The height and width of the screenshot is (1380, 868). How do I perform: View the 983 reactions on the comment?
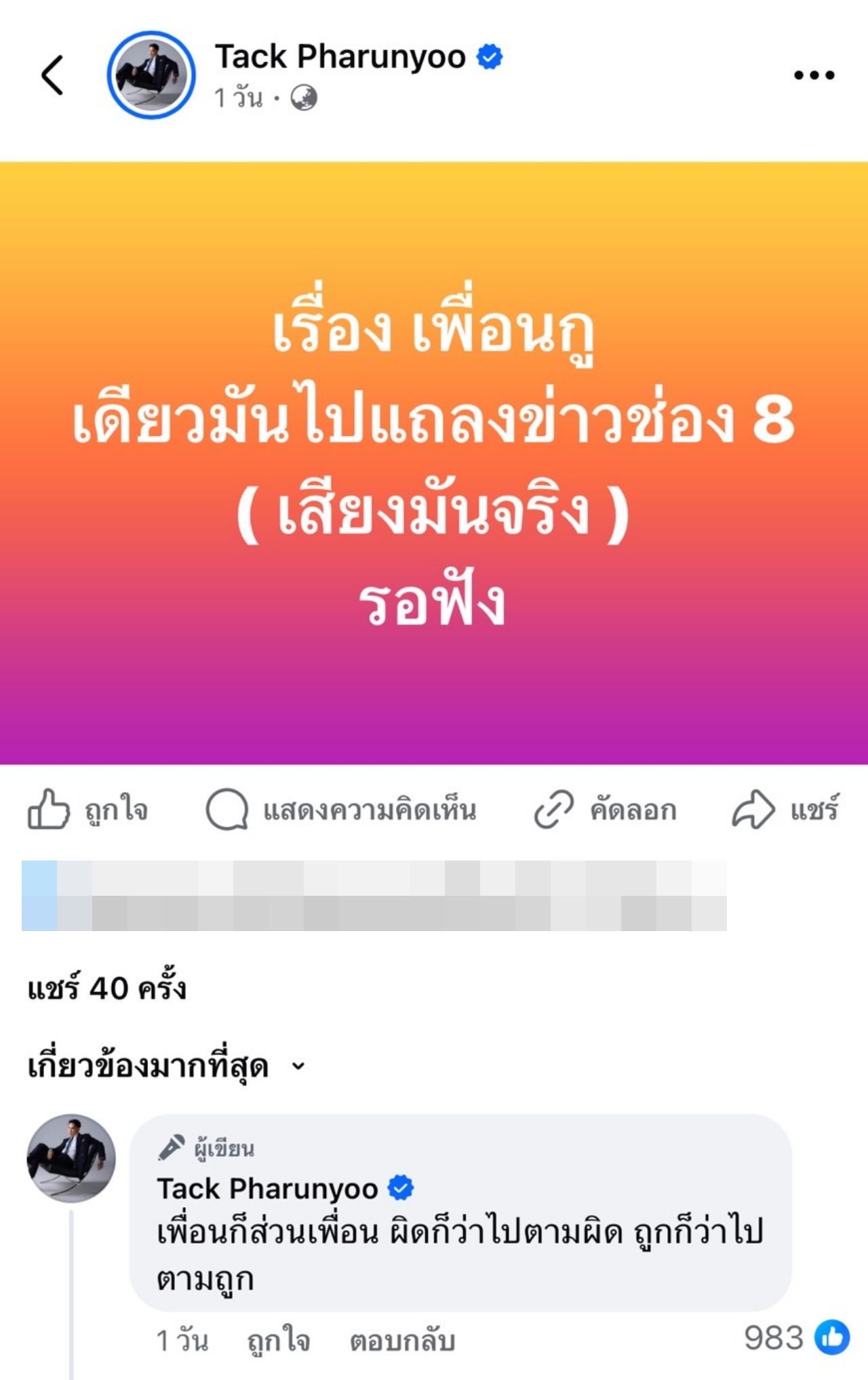pyautogui.click(x=795, y=1338)
